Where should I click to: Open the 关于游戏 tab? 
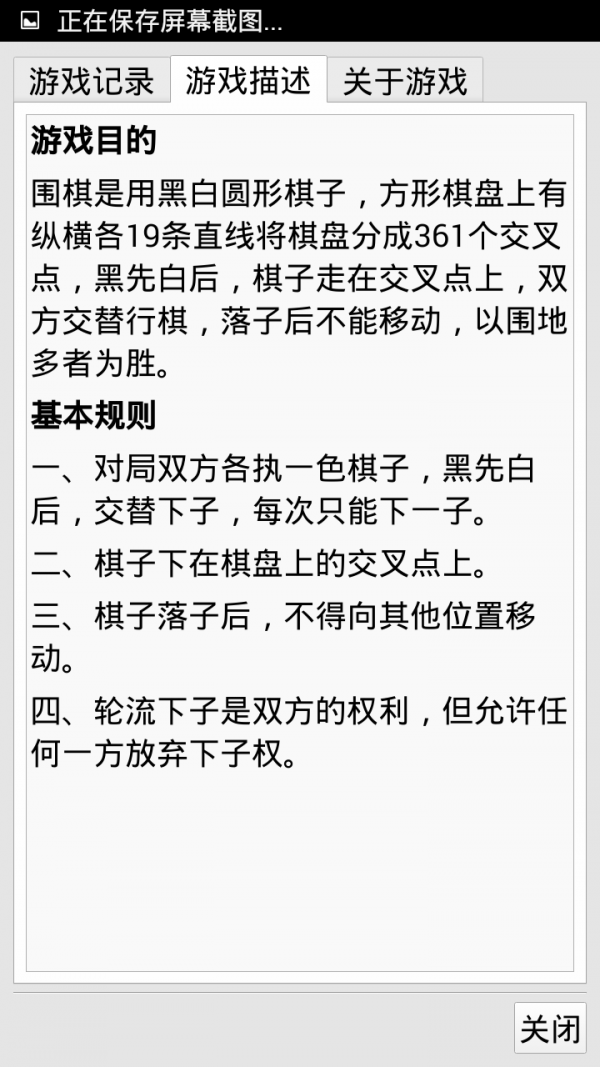point(405,81)
